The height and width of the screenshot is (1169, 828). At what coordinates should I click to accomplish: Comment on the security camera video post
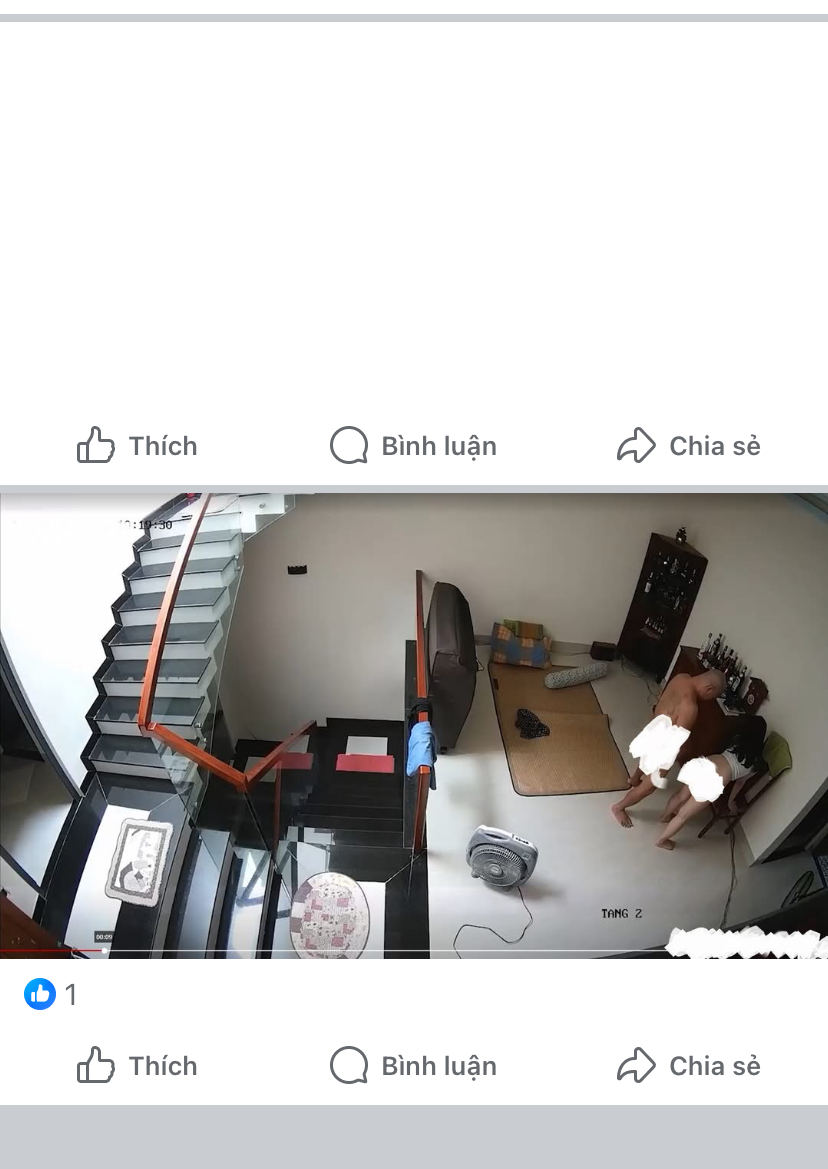click(413, 1066)
